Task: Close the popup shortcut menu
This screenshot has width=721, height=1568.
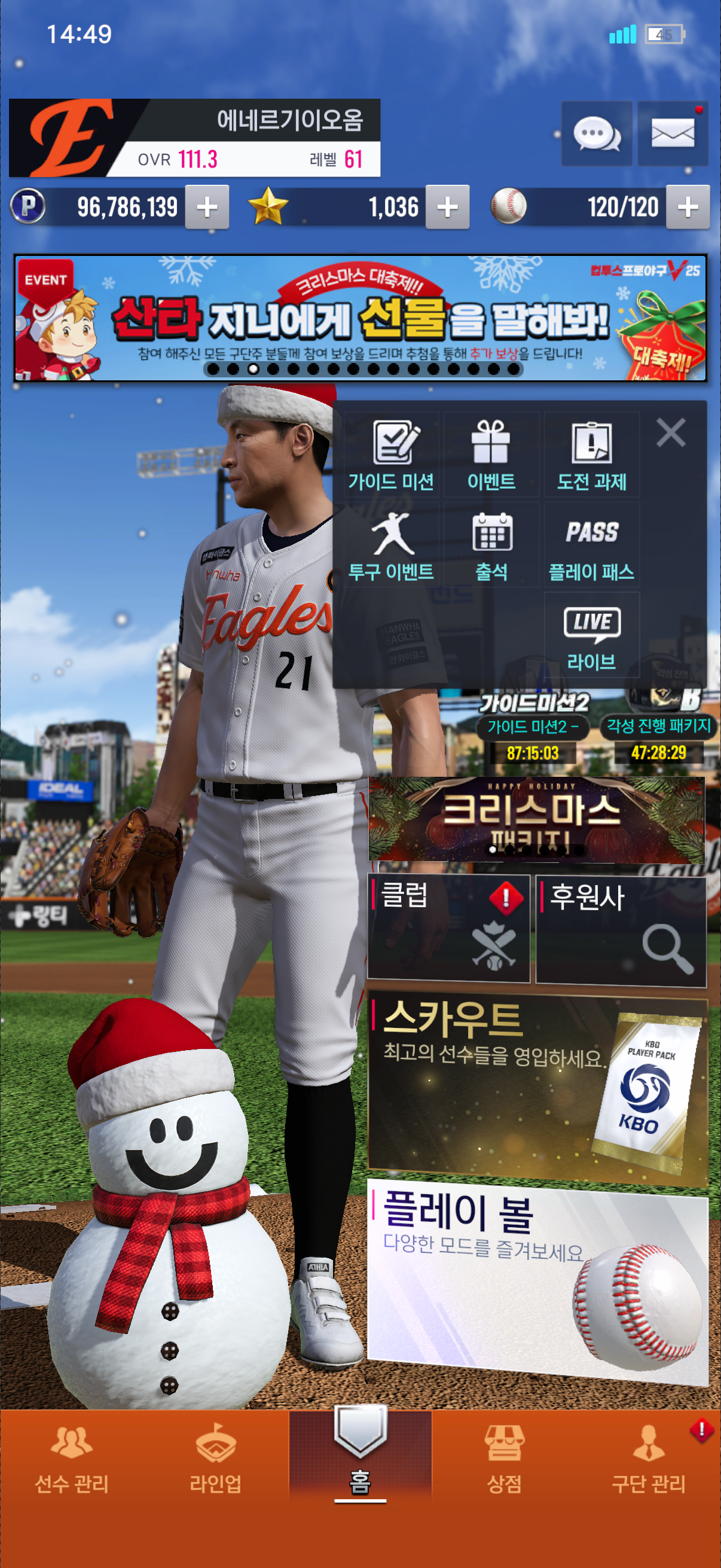Action: pos(671,433)
